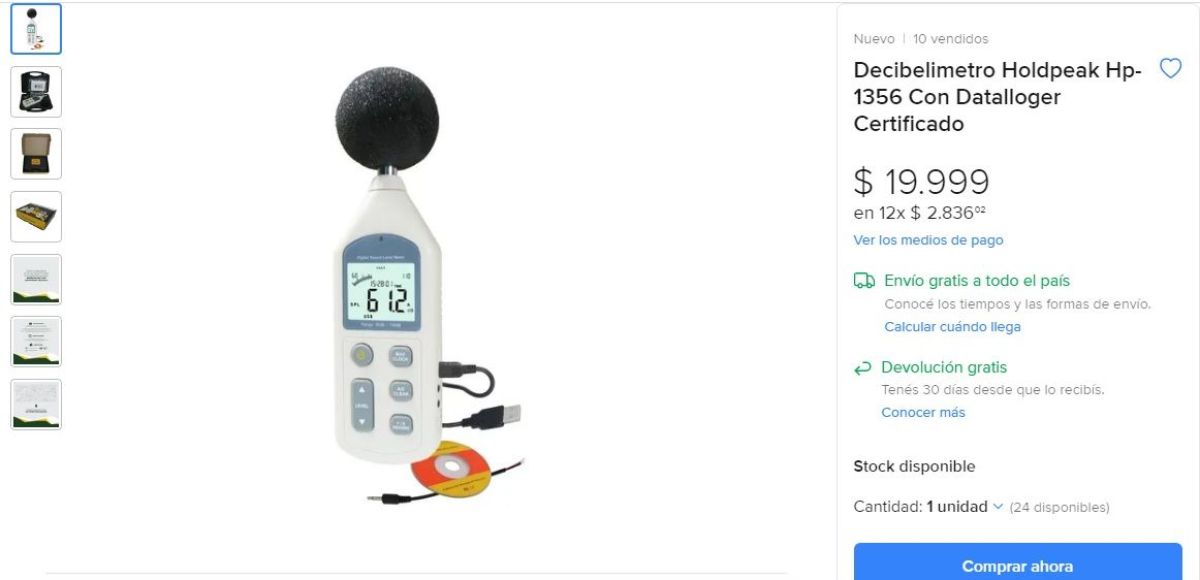Open the fifth product thumbnail
1200x580 pixels.
[x=36, y=279]
